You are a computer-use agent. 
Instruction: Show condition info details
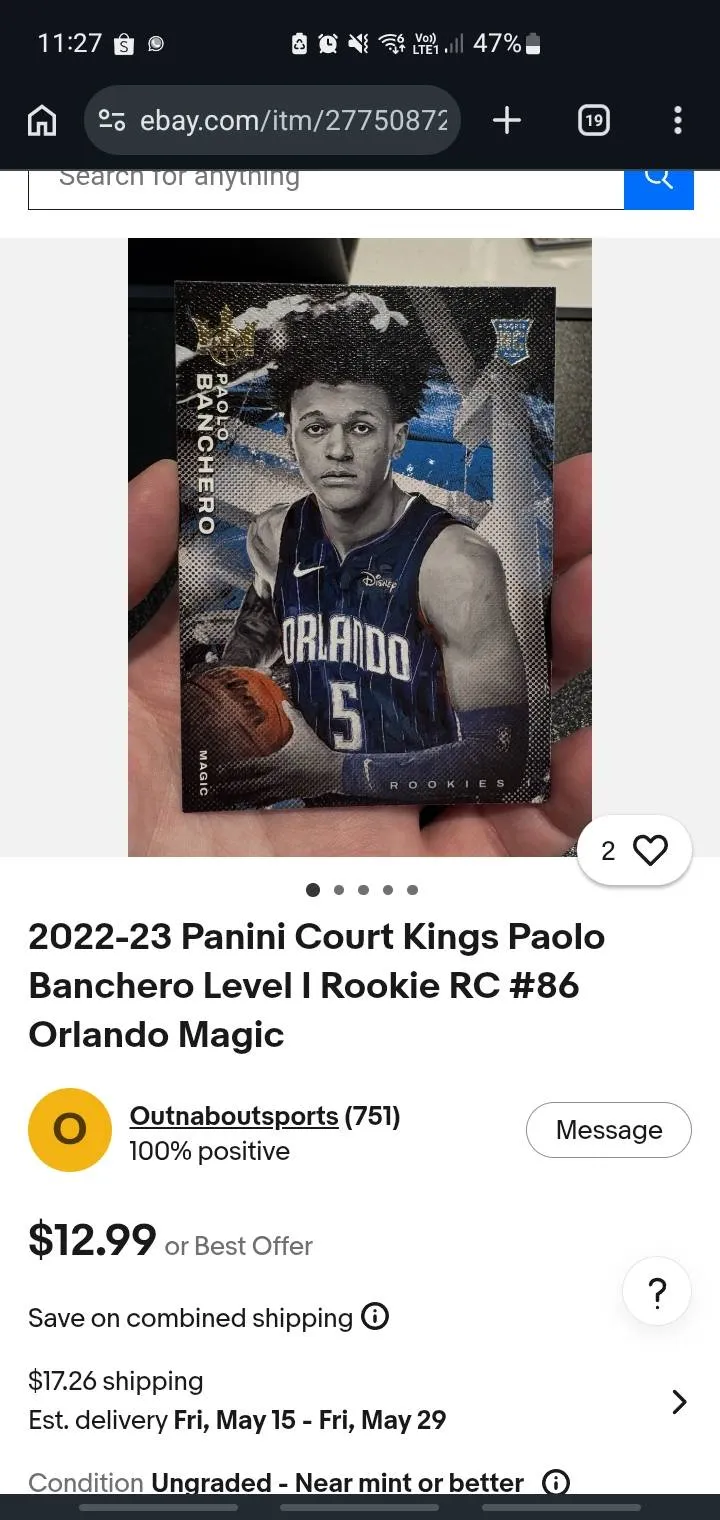[x=556, y=1482]
